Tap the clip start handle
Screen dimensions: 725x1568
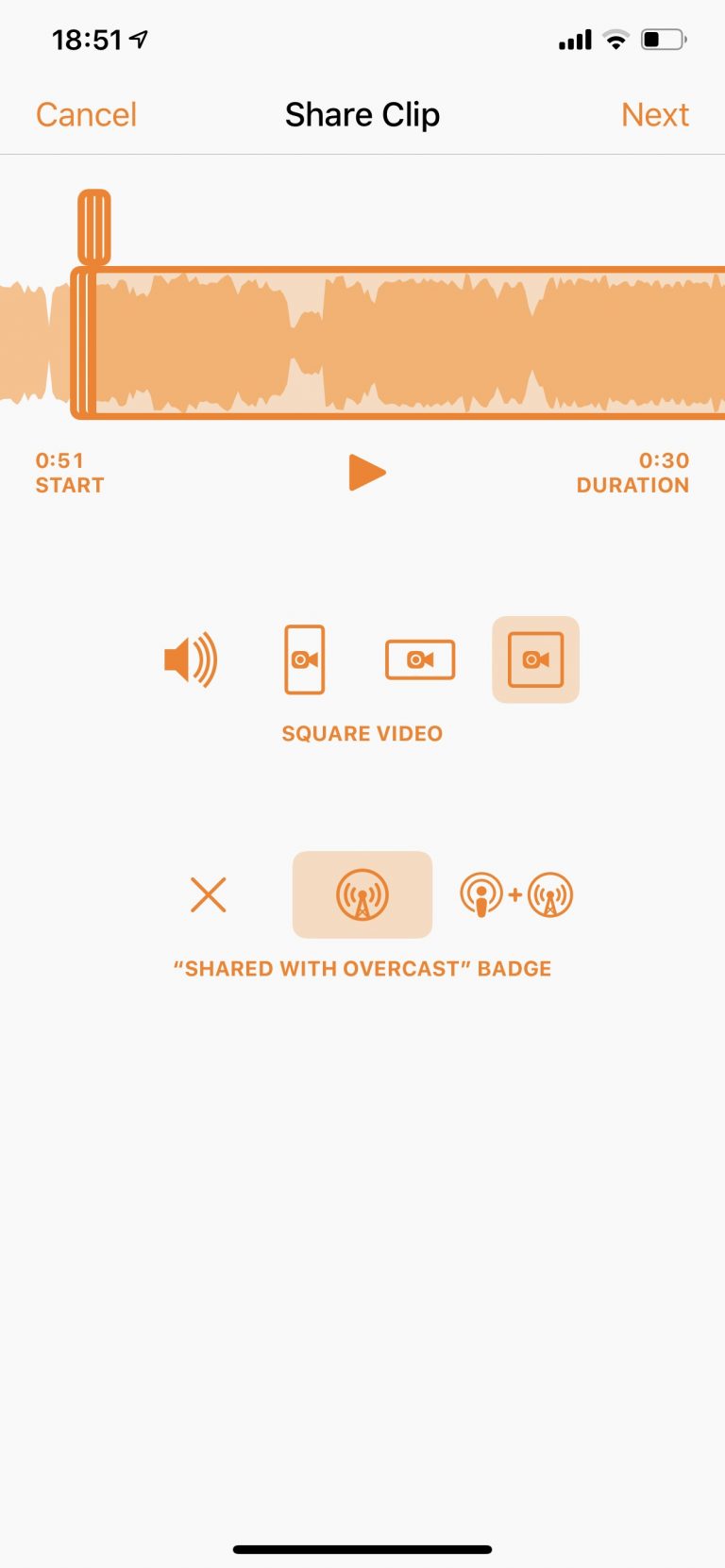coord(93,227)
